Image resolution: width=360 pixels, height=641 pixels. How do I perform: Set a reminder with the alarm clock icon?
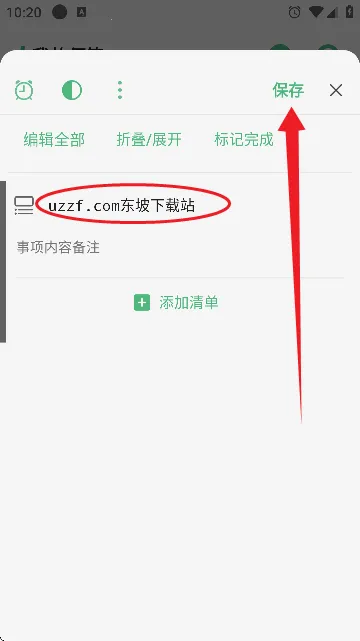(24, 90)
